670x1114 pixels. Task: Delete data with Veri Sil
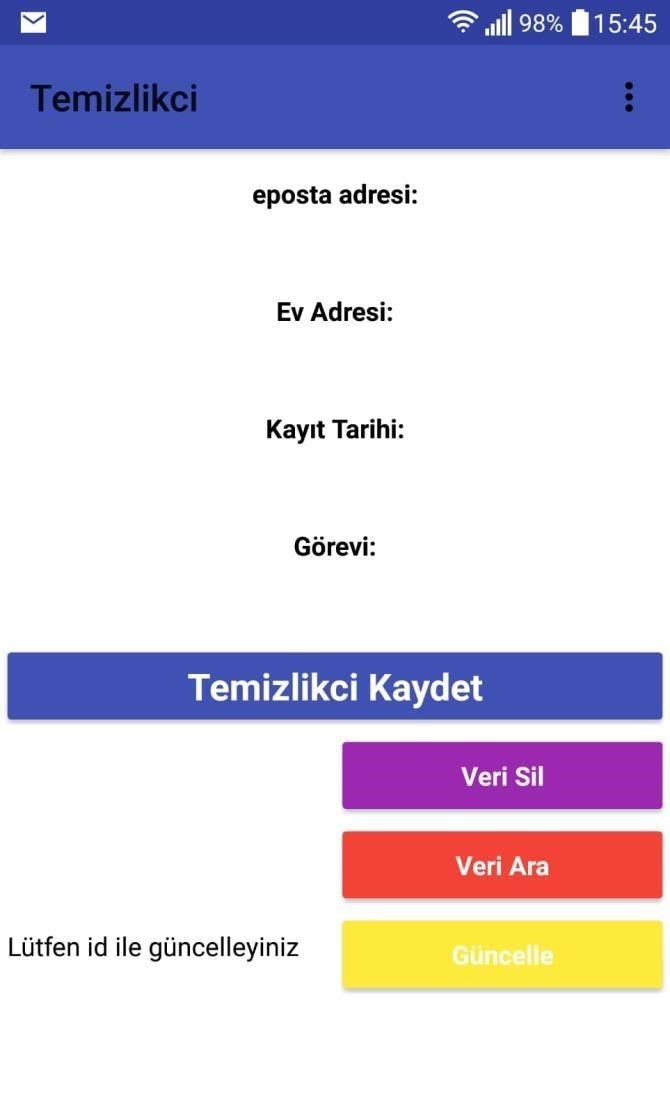tap(502, 776)
